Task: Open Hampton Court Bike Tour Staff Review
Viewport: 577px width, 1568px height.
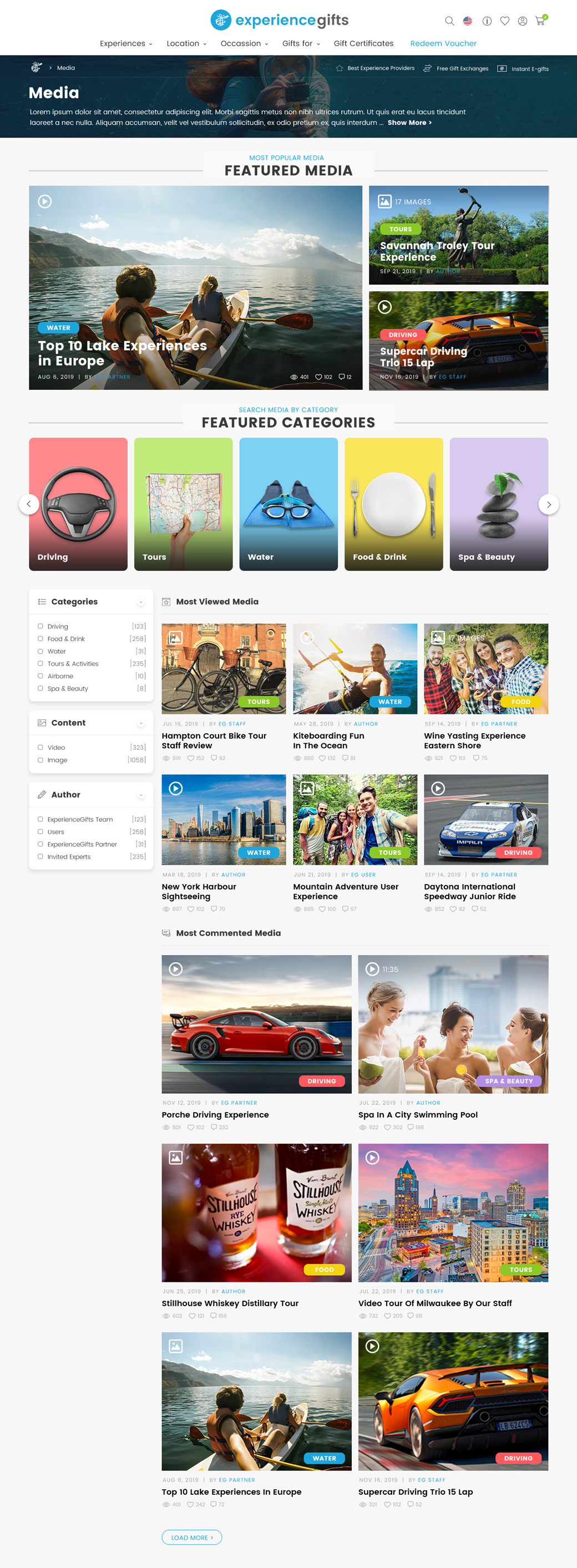Action: click(x=214, y=740)
